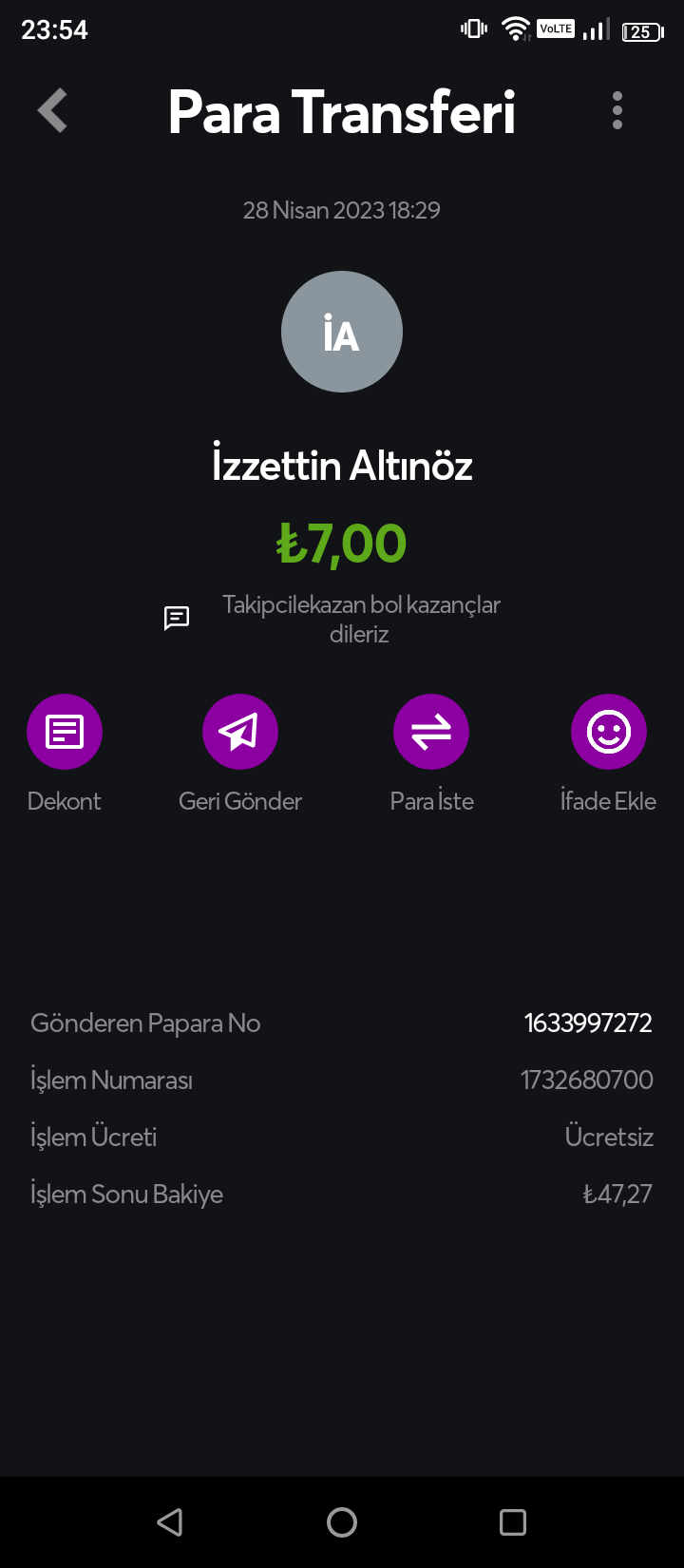Open the three-dot overflow menu
This screenshot has width=684, height=1568.
coord(617,110)
